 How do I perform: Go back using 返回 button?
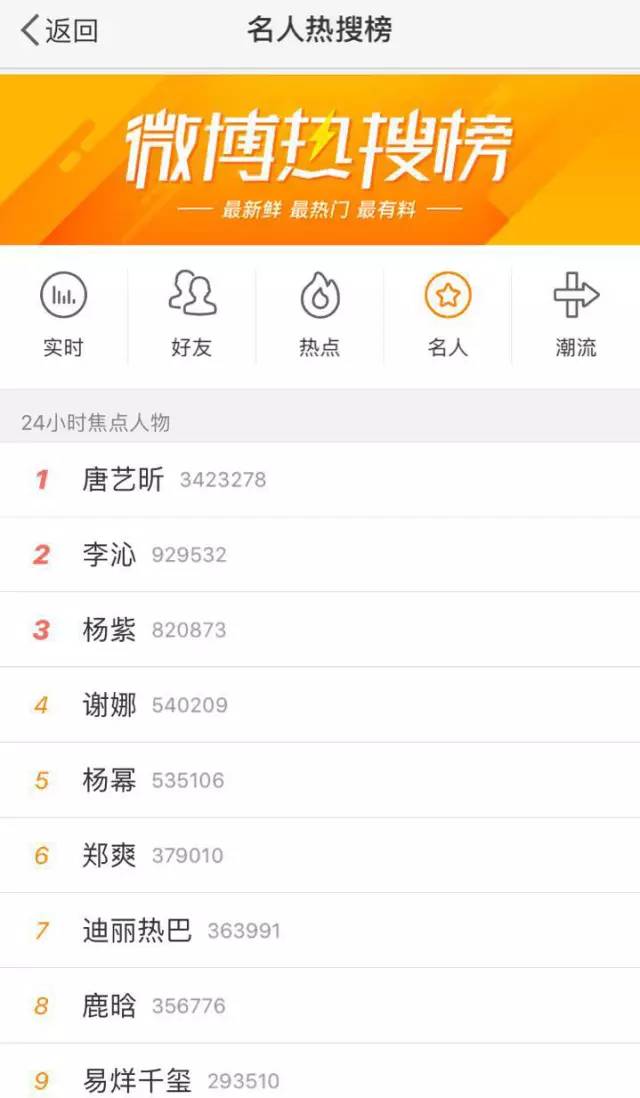coord(60,31)
